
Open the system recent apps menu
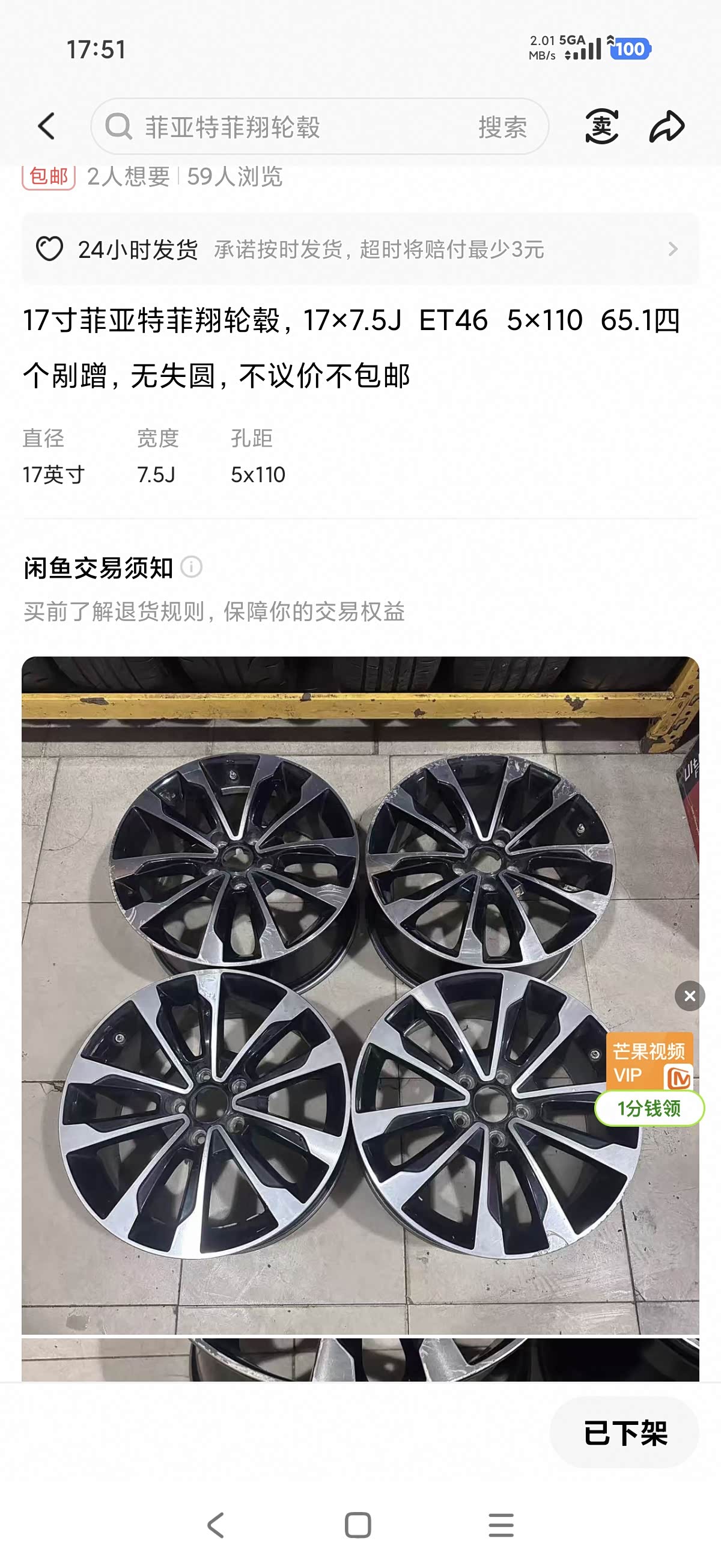500,1525
